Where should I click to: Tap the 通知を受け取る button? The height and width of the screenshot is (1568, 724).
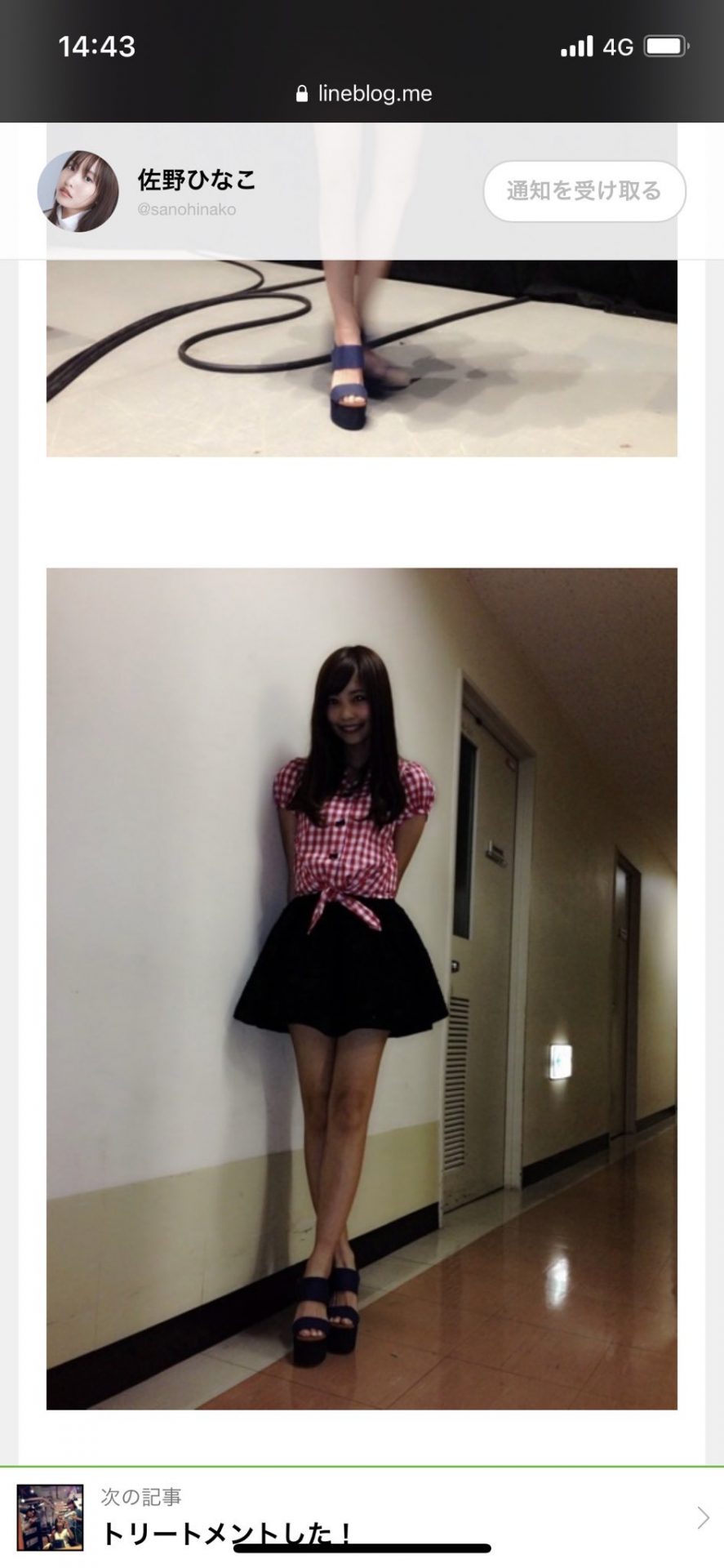pos(584,191)
